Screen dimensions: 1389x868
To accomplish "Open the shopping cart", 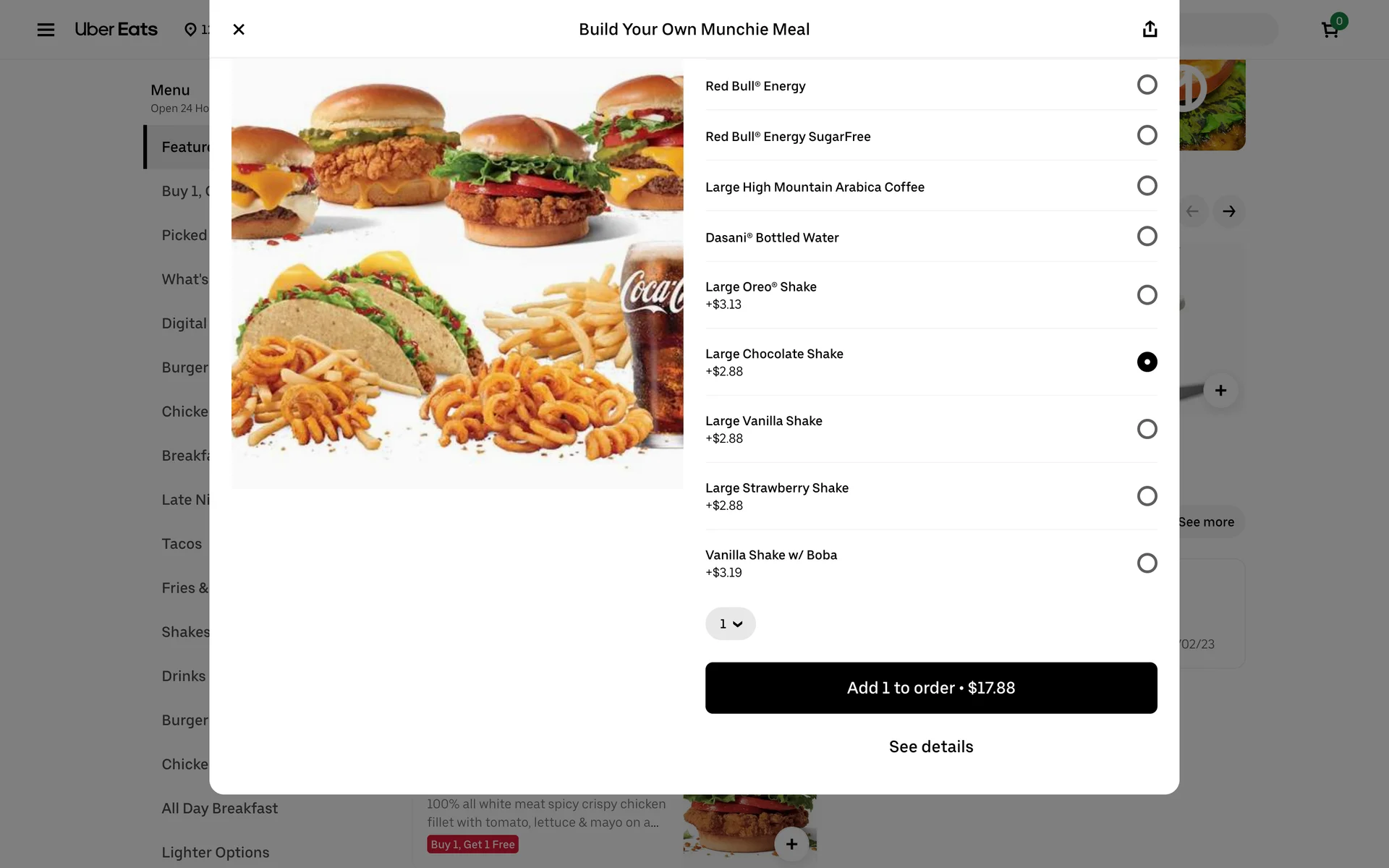I will tap(1330, 30).
